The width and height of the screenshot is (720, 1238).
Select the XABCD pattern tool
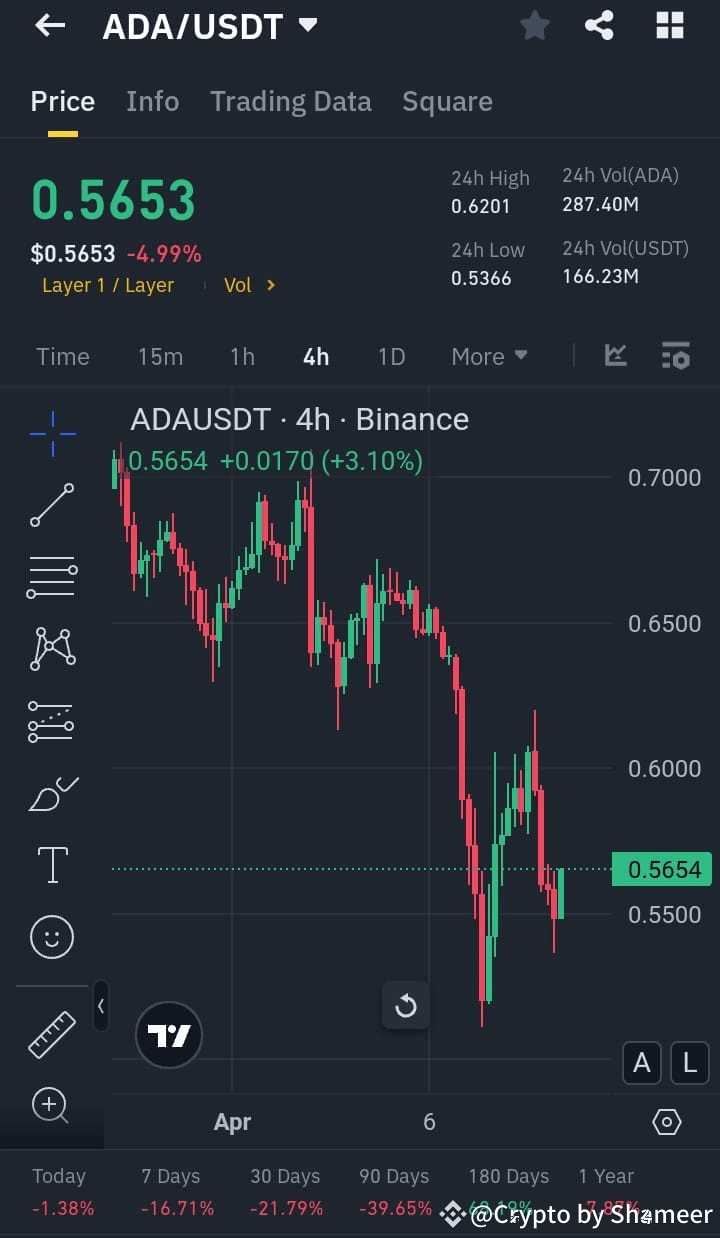coord(52,648)
